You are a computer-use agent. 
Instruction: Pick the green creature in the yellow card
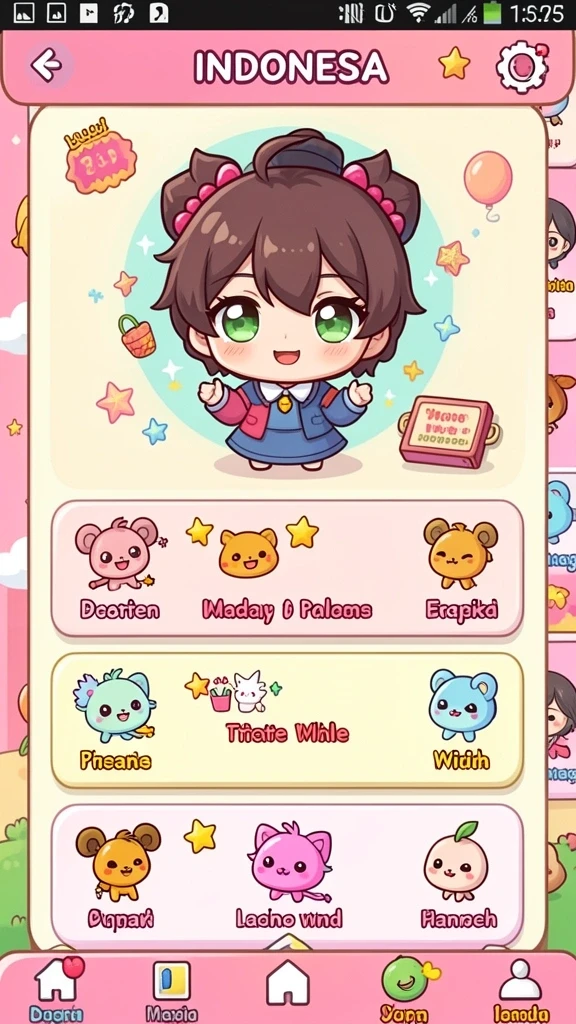click(x=116, y=705)
